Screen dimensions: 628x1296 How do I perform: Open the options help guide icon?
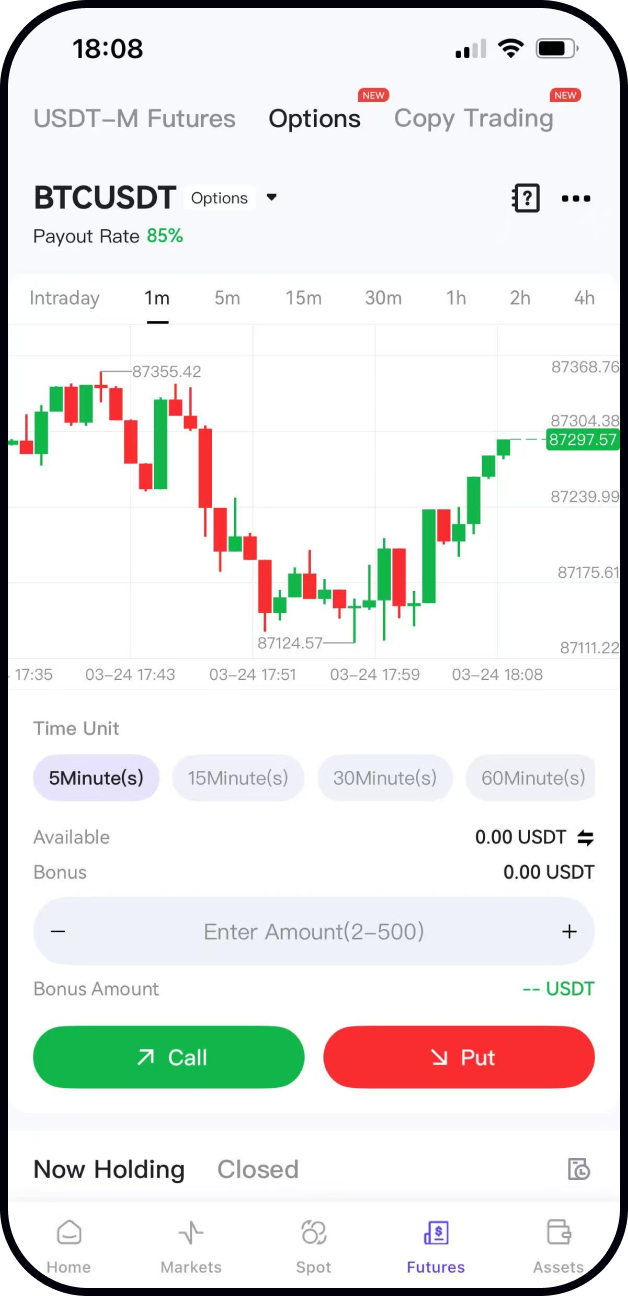[x=525, y=198]
